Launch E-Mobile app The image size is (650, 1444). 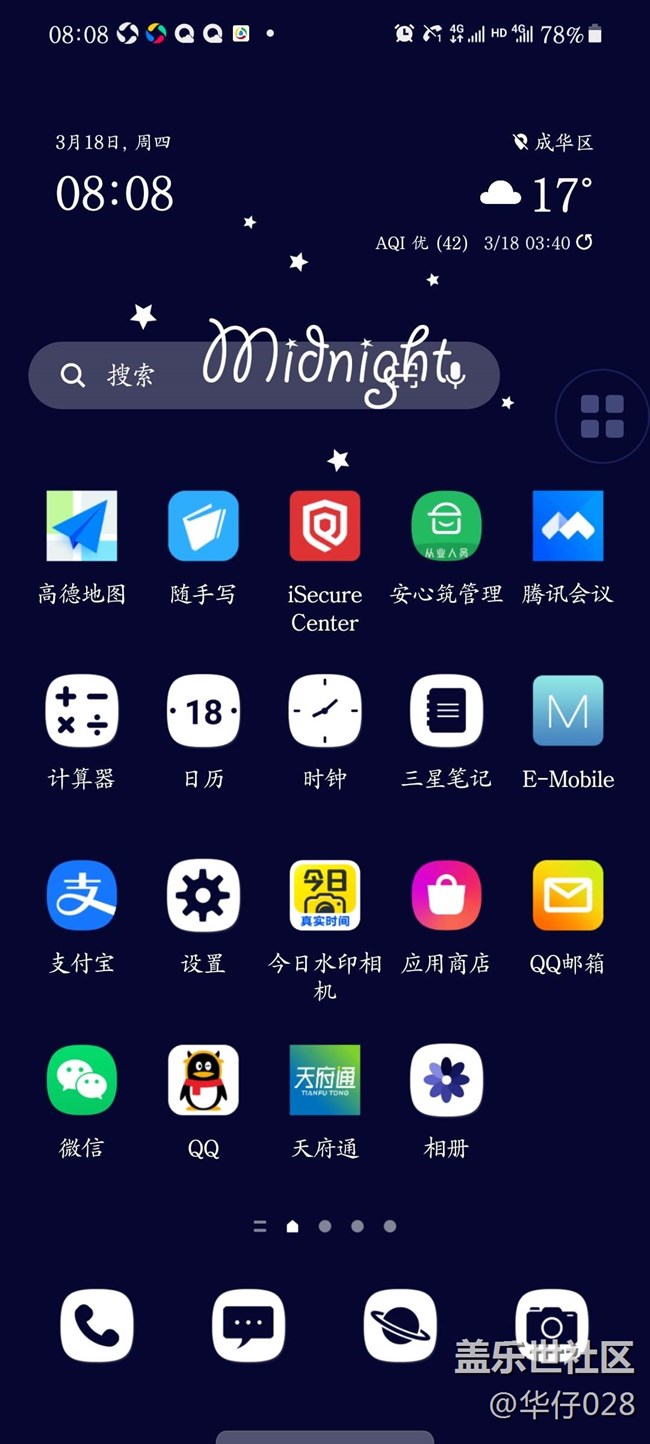pos(567,711)
